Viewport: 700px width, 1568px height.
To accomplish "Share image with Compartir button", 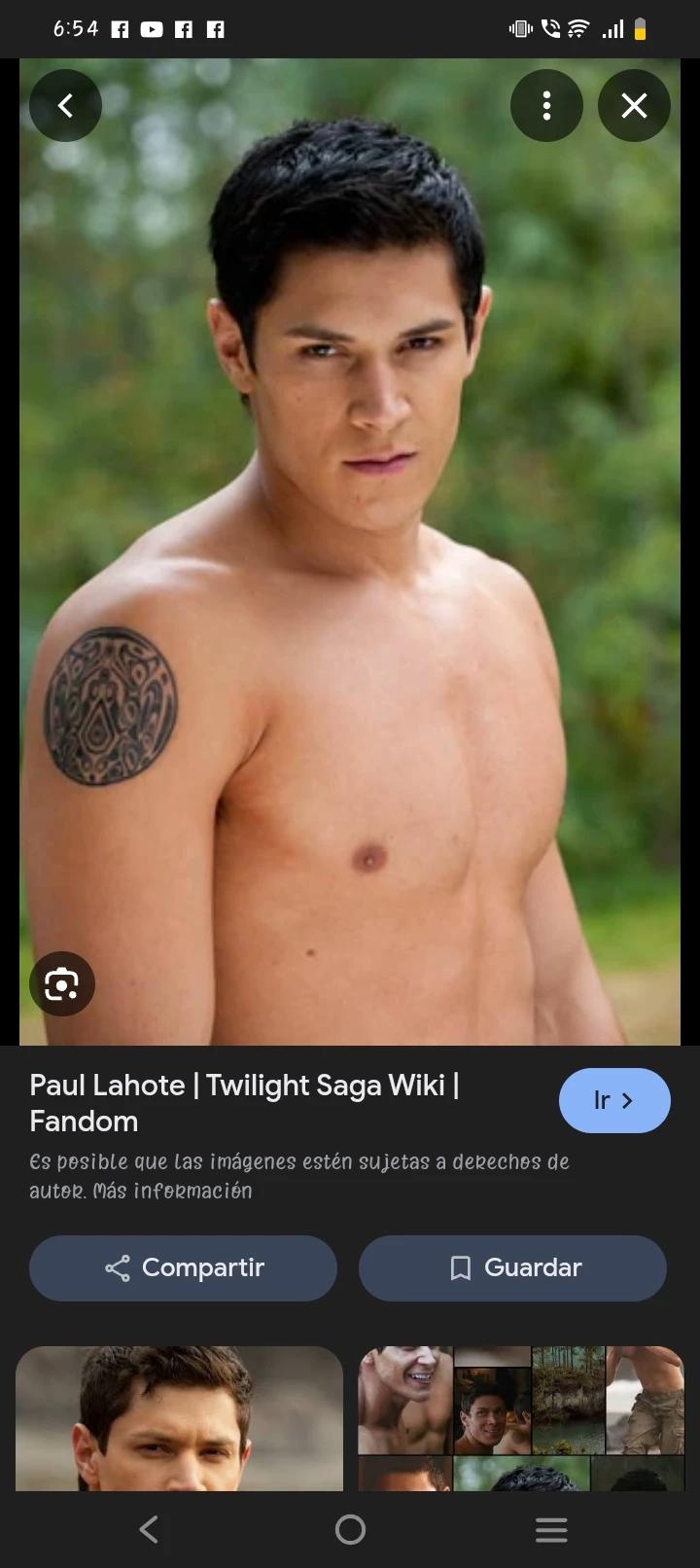I will [183, 1267].
